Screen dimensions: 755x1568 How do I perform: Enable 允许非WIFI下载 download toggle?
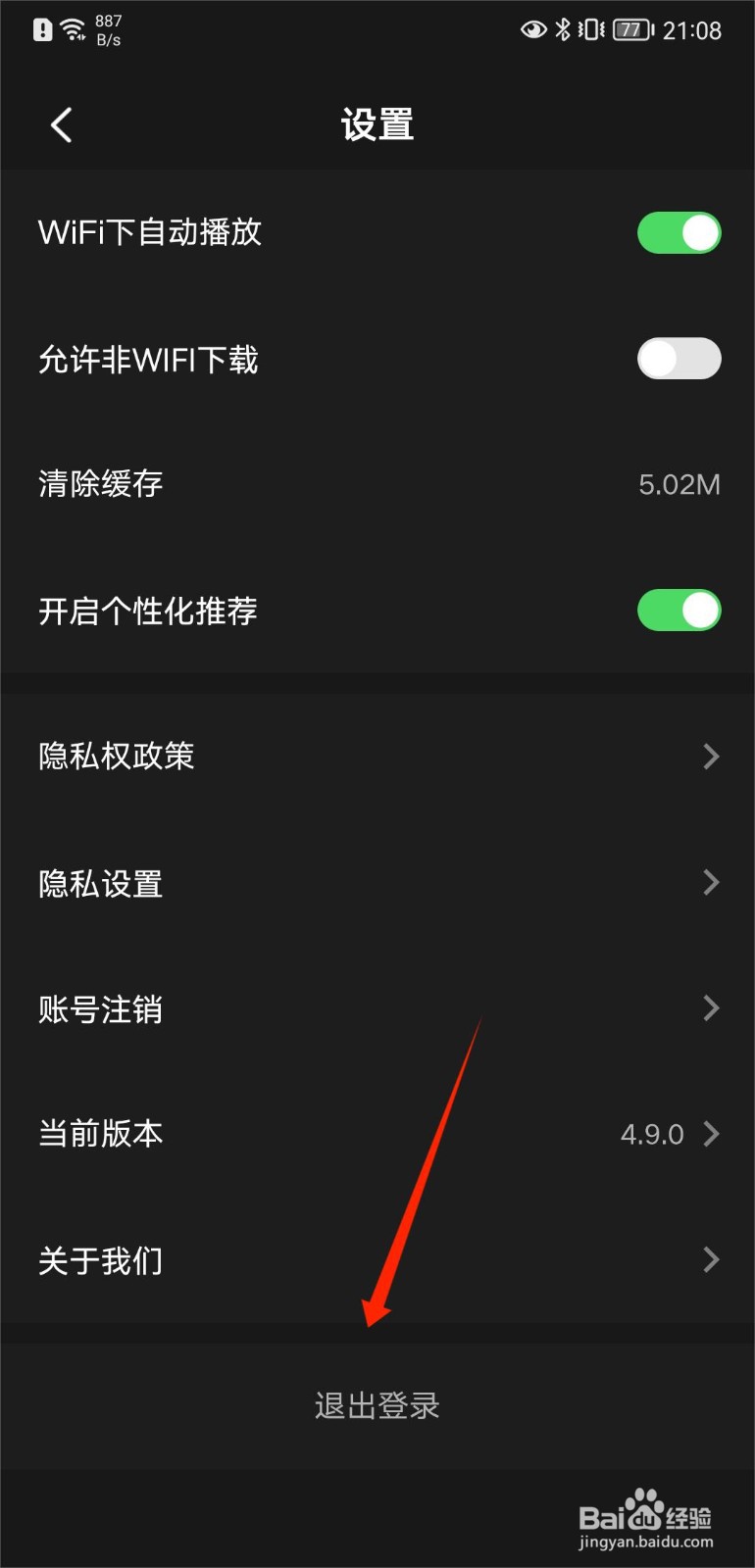(679, 359)
